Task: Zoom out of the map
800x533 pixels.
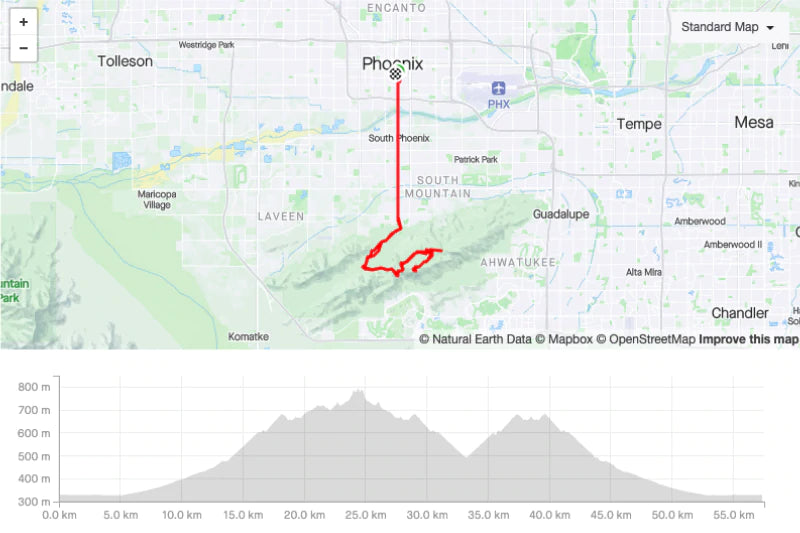Action: coord(23,48)
